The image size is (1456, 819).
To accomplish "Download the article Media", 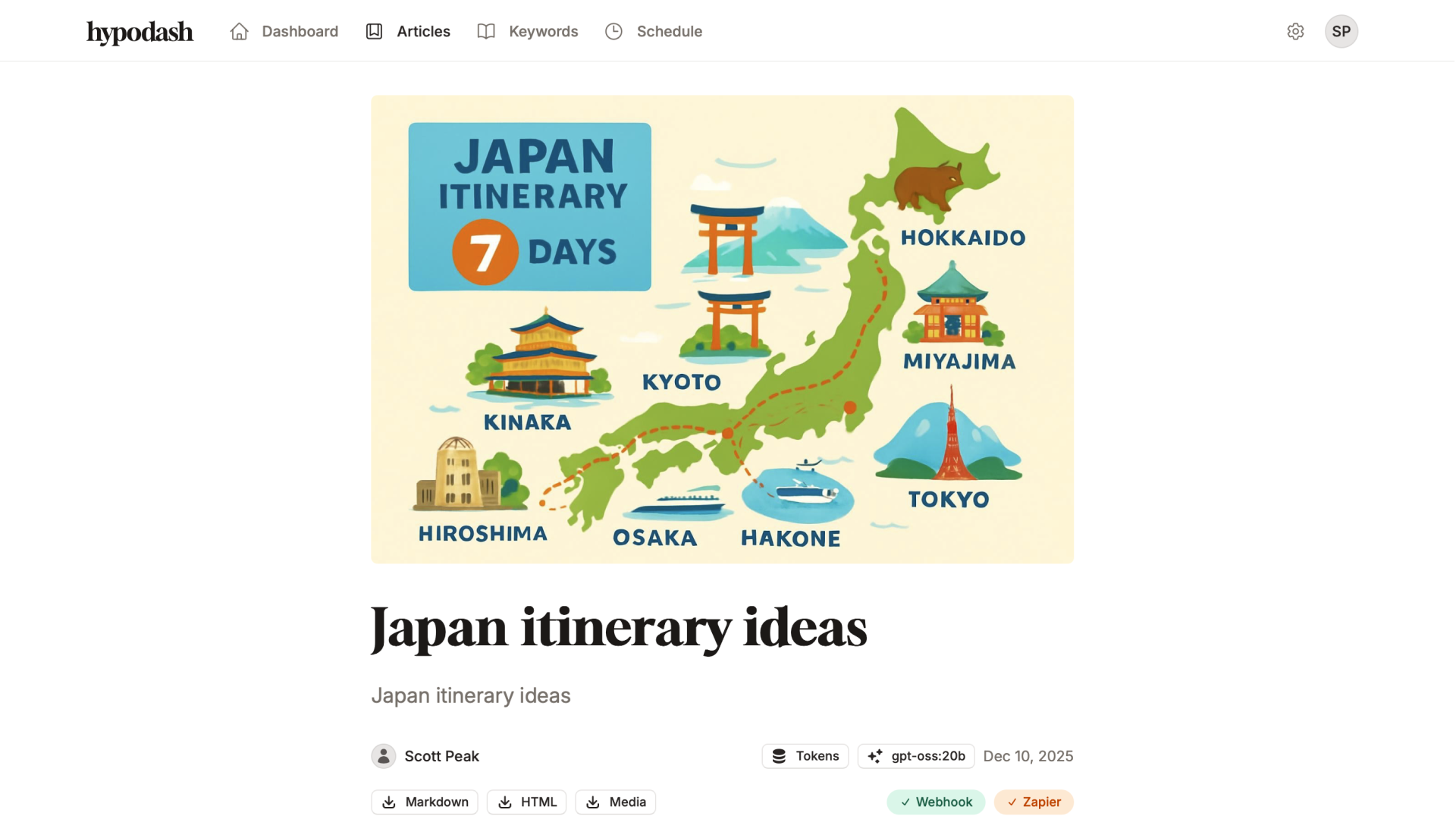I will point(615,802).
